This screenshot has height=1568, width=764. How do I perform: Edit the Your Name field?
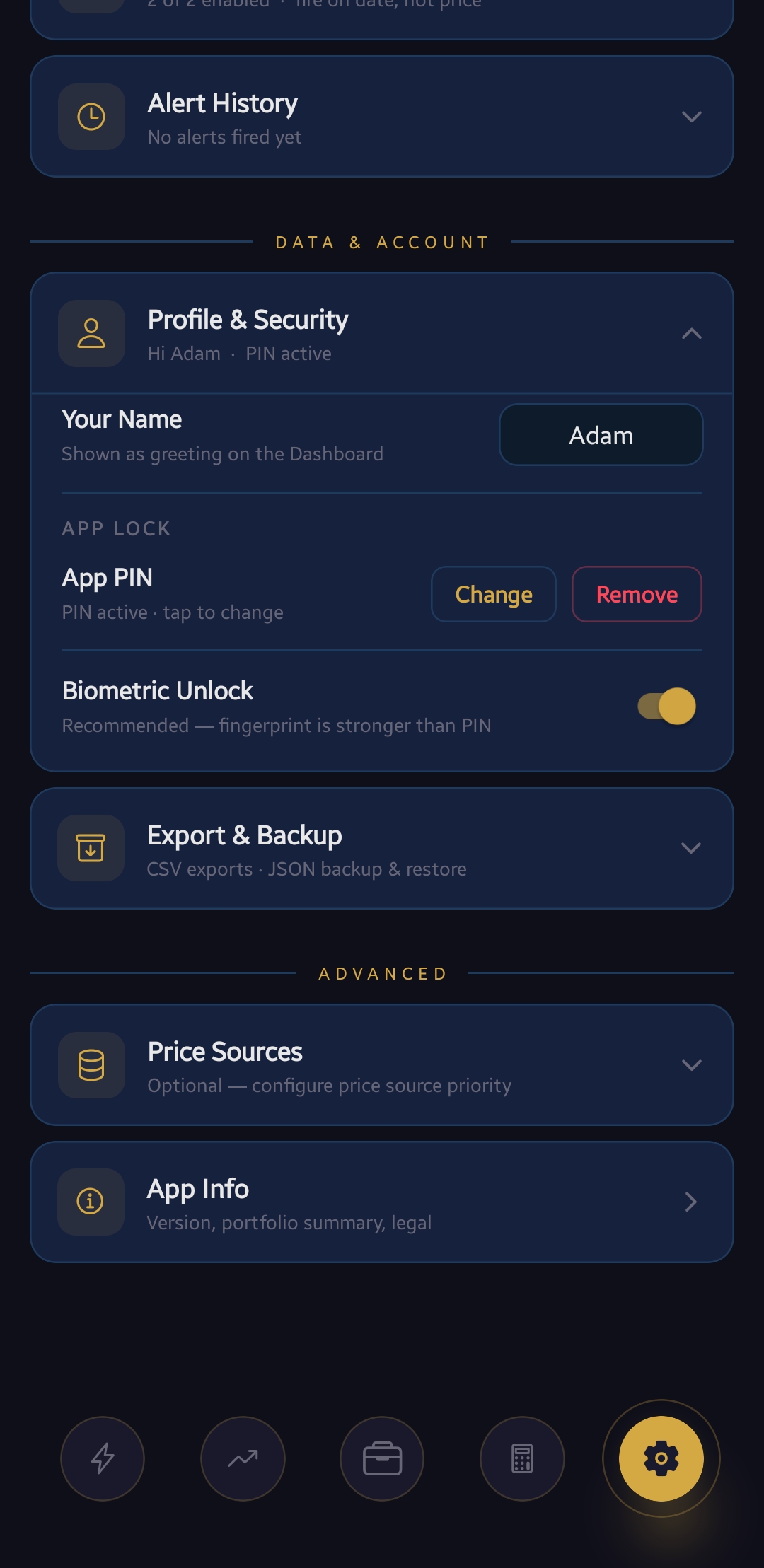601,435
